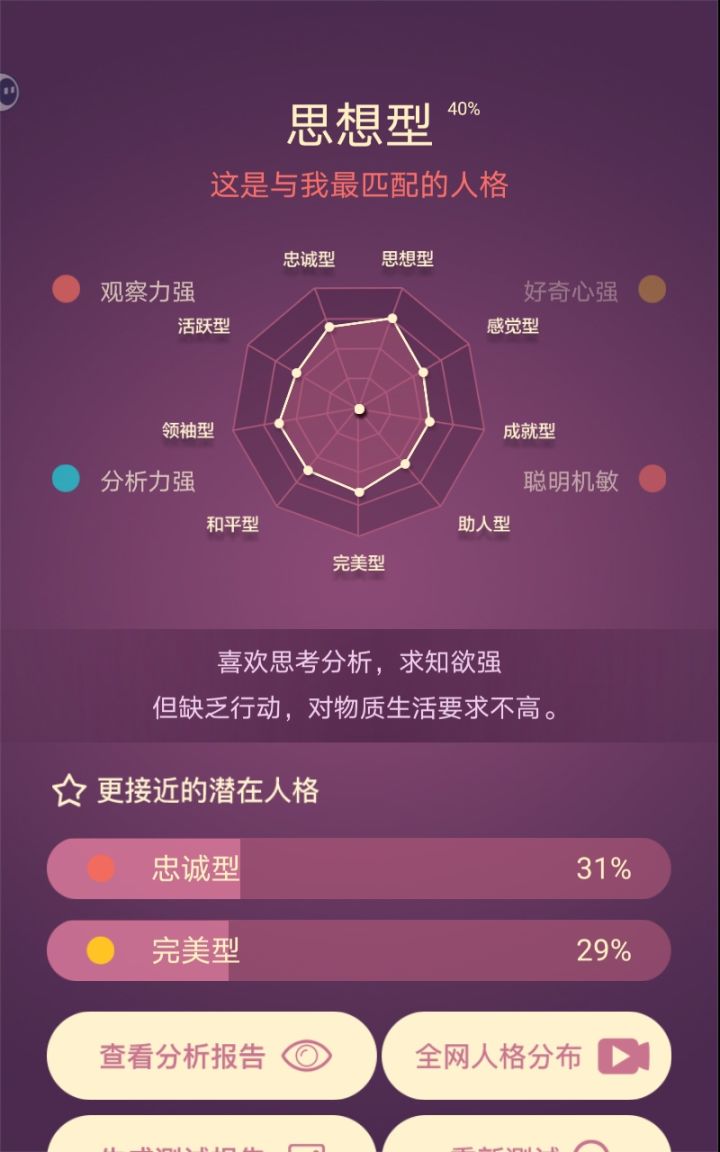Click the yellow dot on the 完美型 bar
This screenshot has height=1152, width=720.
pyautogui.click(x=100, y=951)
